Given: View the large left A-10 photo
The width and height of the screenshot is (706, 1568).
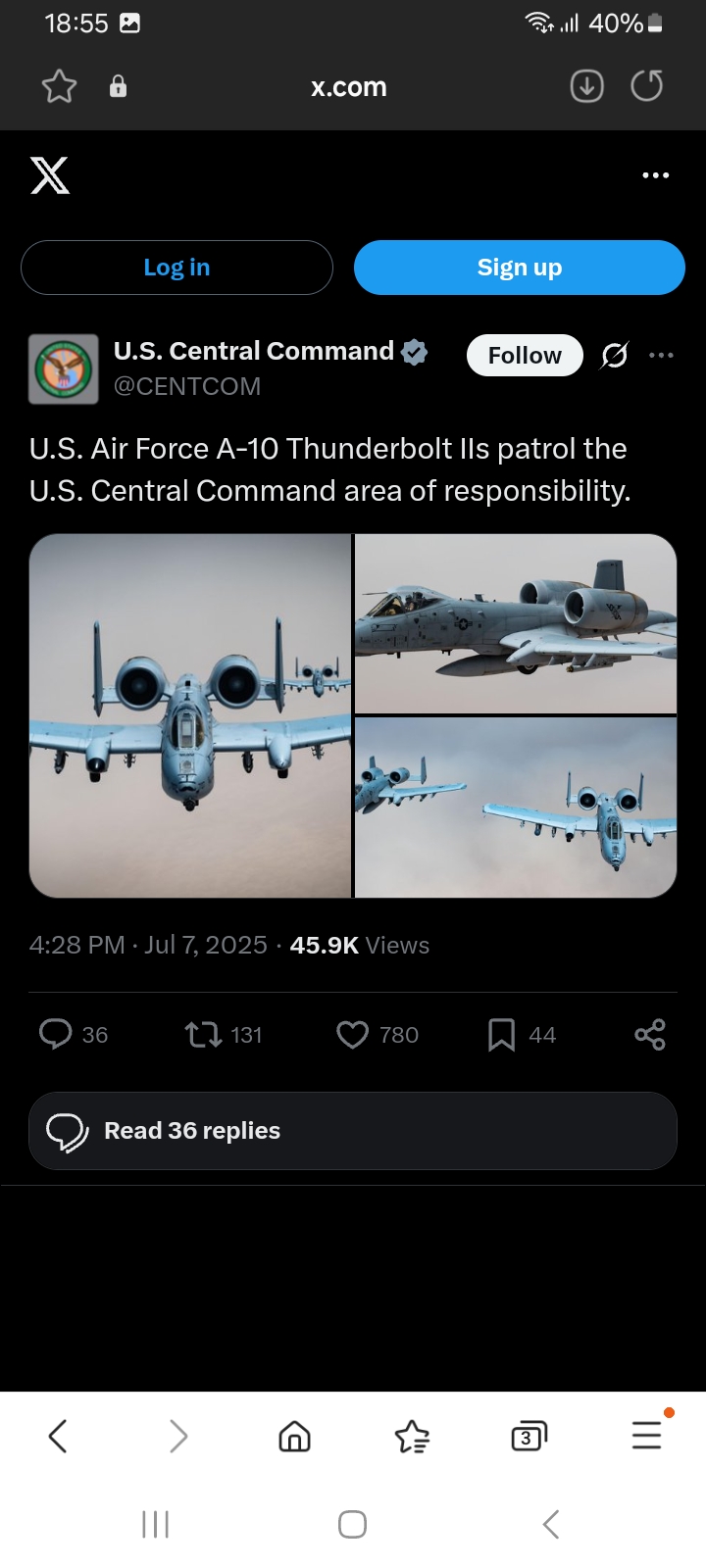Looking at the screenshot, I should click(190, 715).
